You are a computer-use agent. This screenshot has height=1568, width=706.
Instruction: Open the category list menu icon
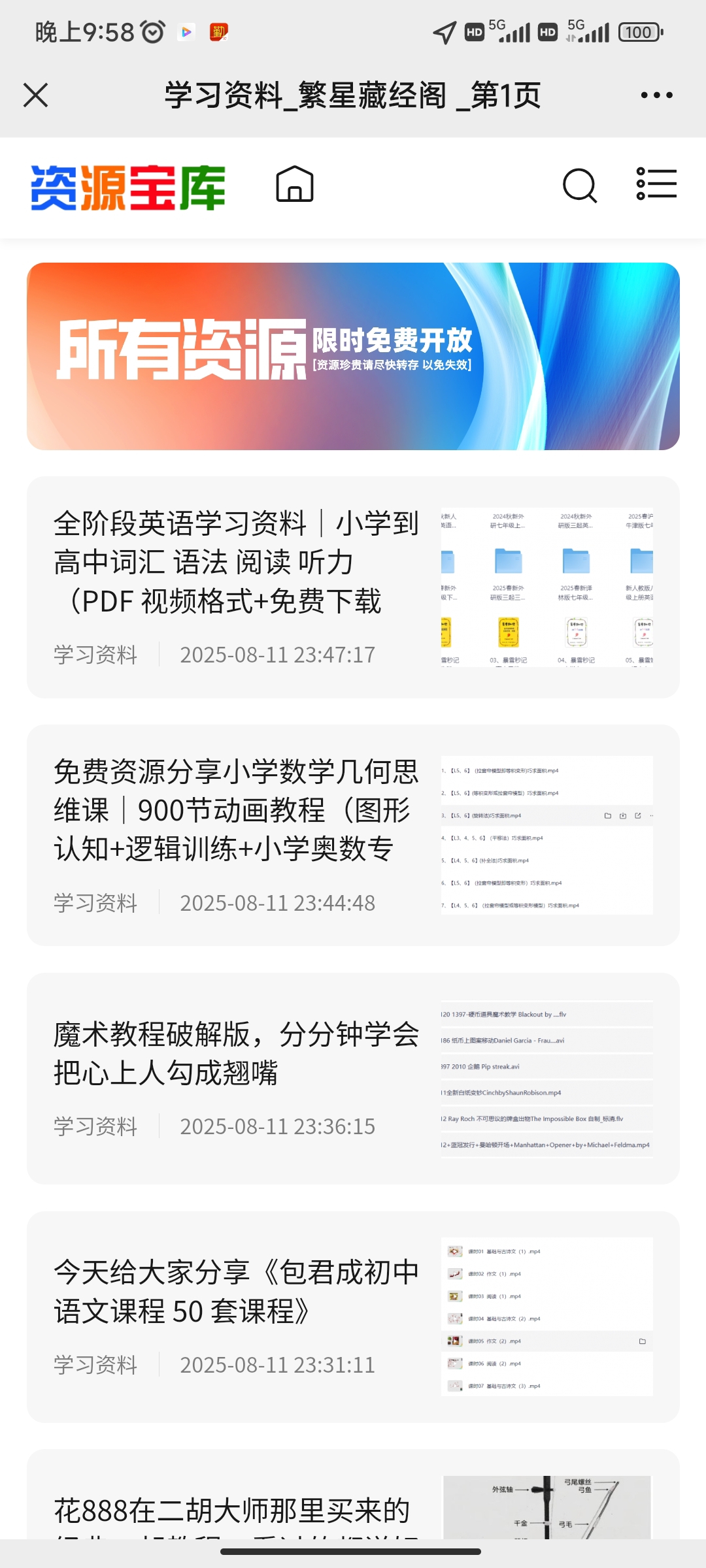pyautogui.click(x=656, y=184)
